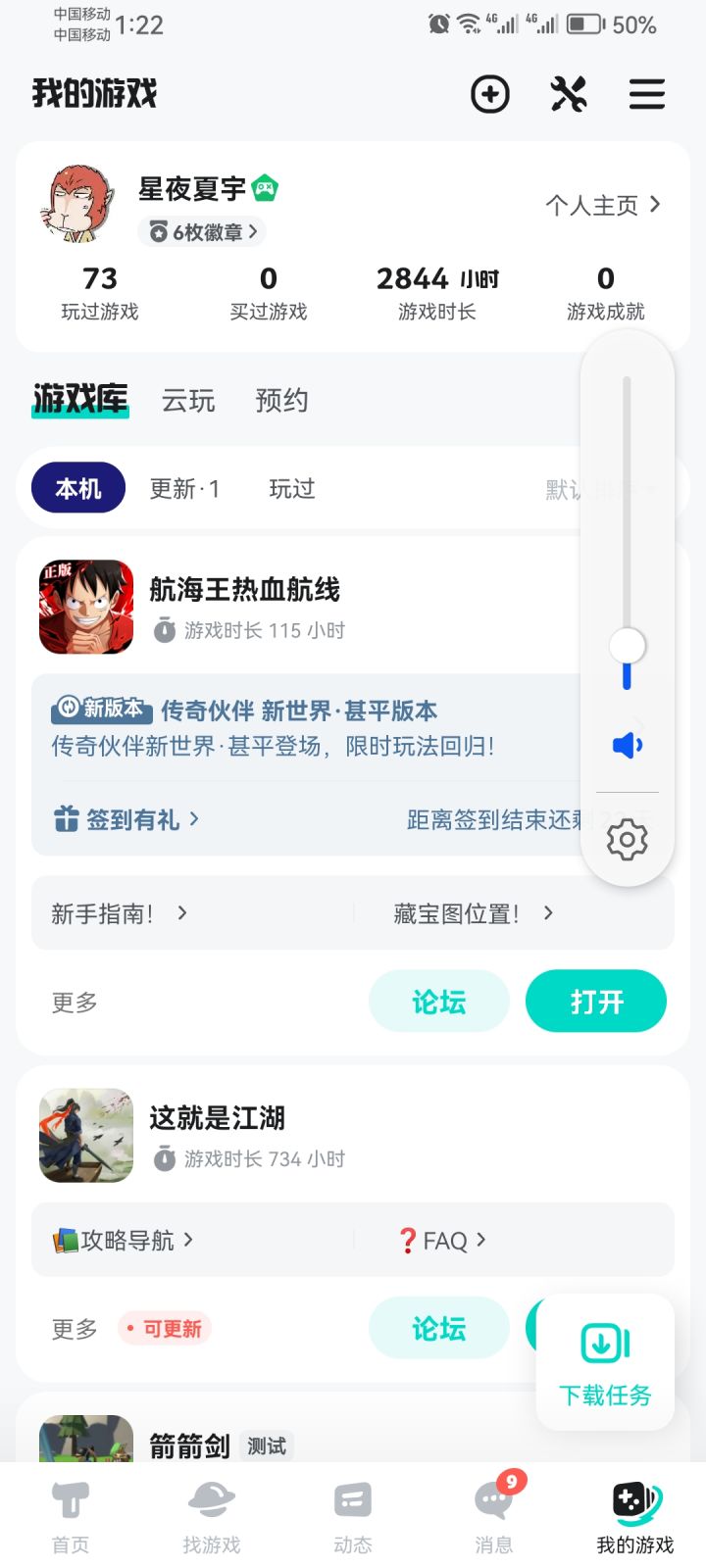This screenshot has width=706, height=1568.
Task: Select the 玩过 filter option
Action: tap(290, 488)
